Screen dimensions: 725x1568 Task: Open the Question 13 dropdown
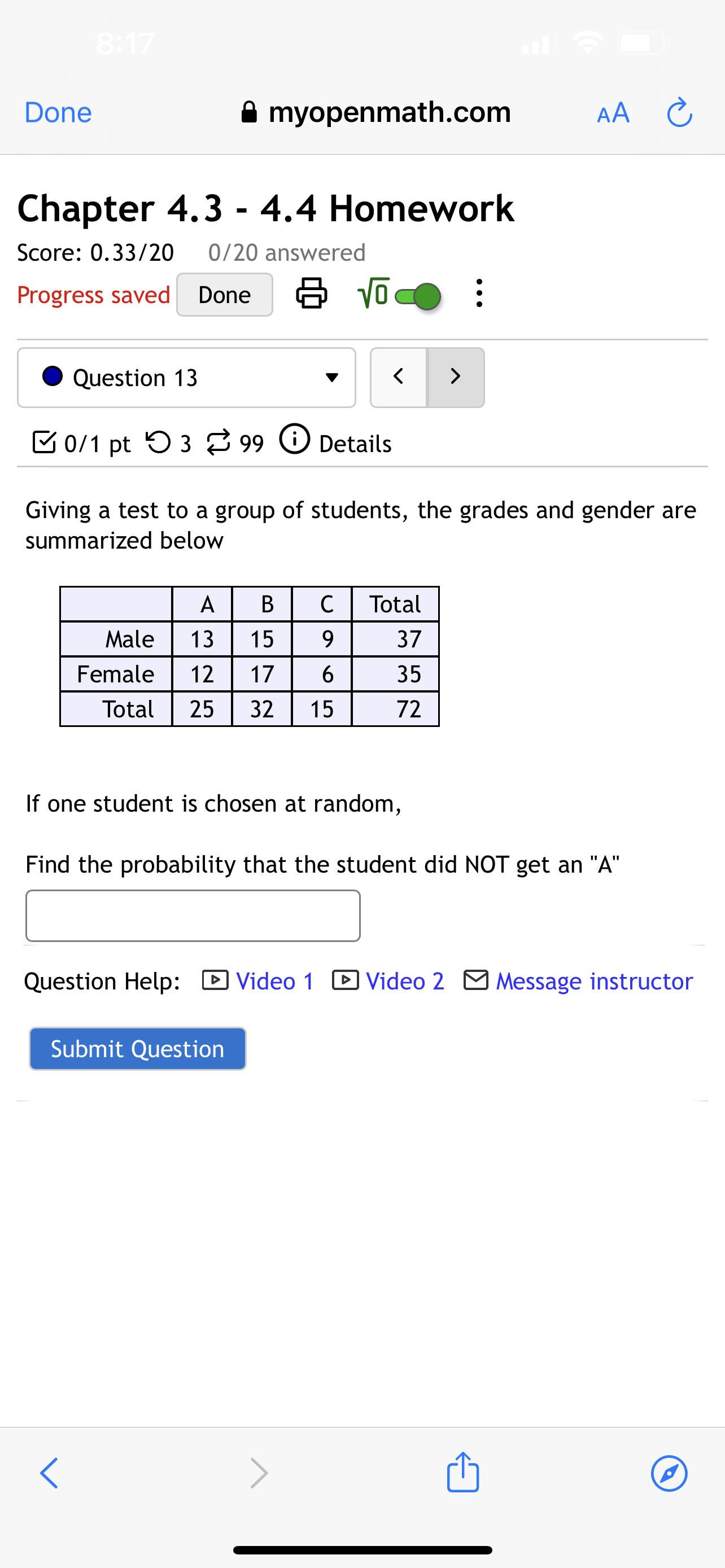tap(186, 378)
